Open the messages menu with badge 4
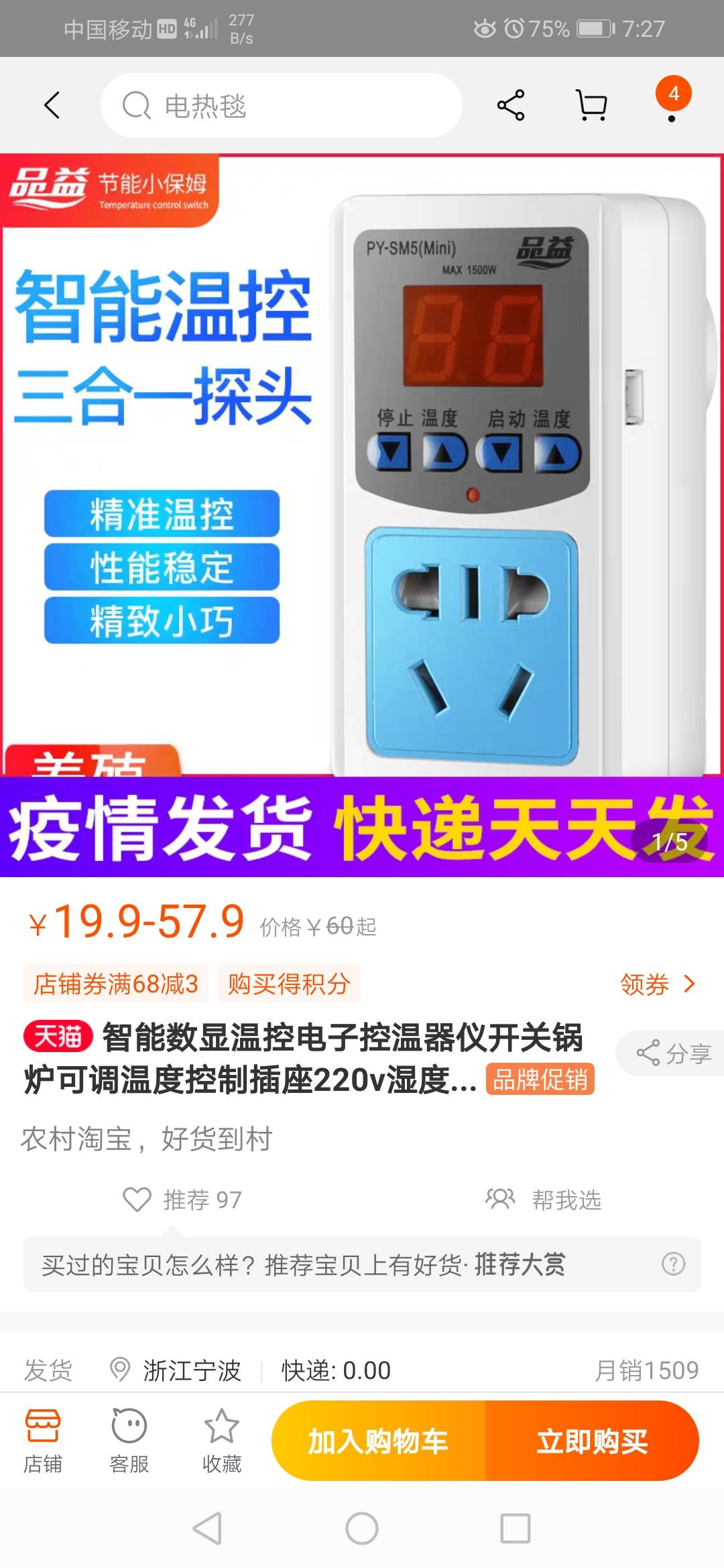 click(673, 99)
